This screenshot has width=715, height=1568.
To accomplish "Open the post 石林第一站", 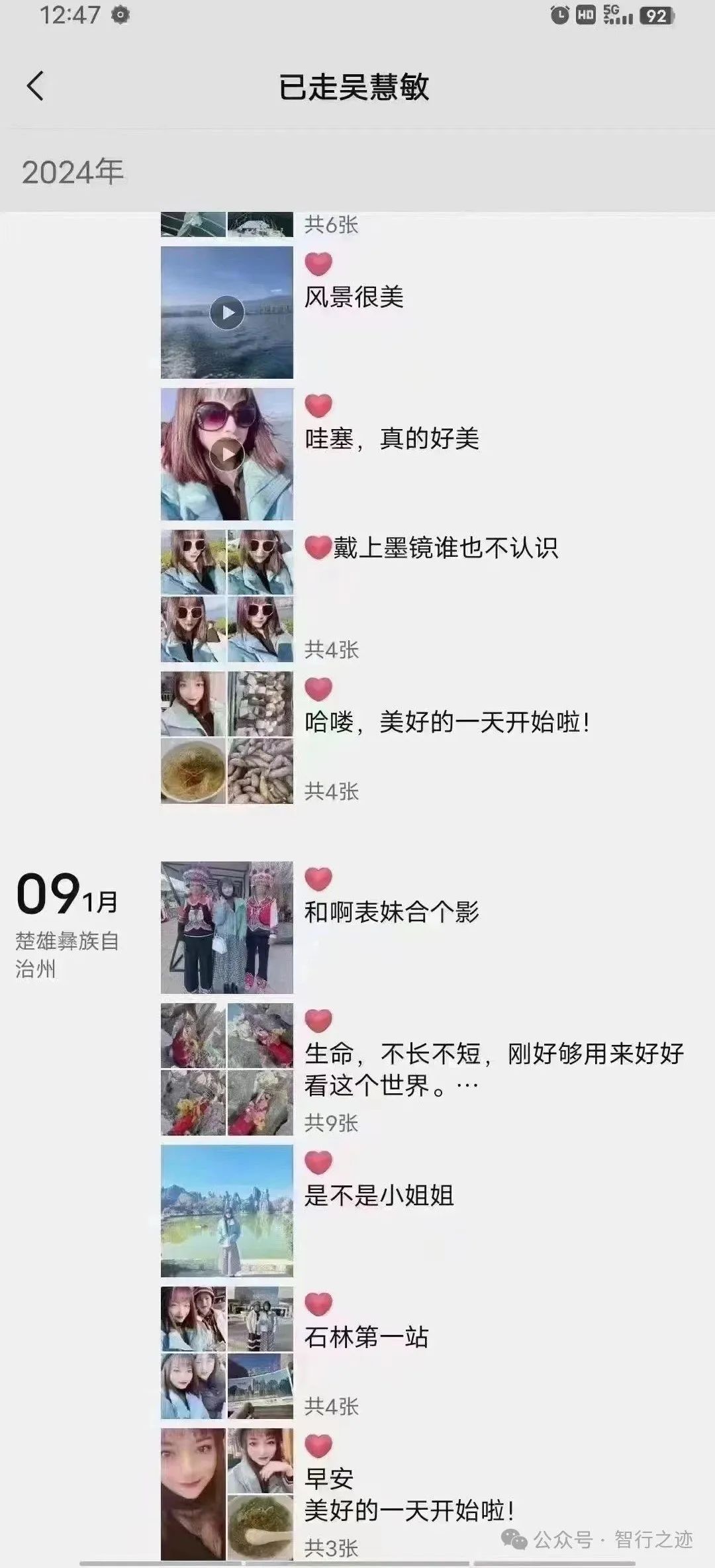I will [x=366, y=1337].
